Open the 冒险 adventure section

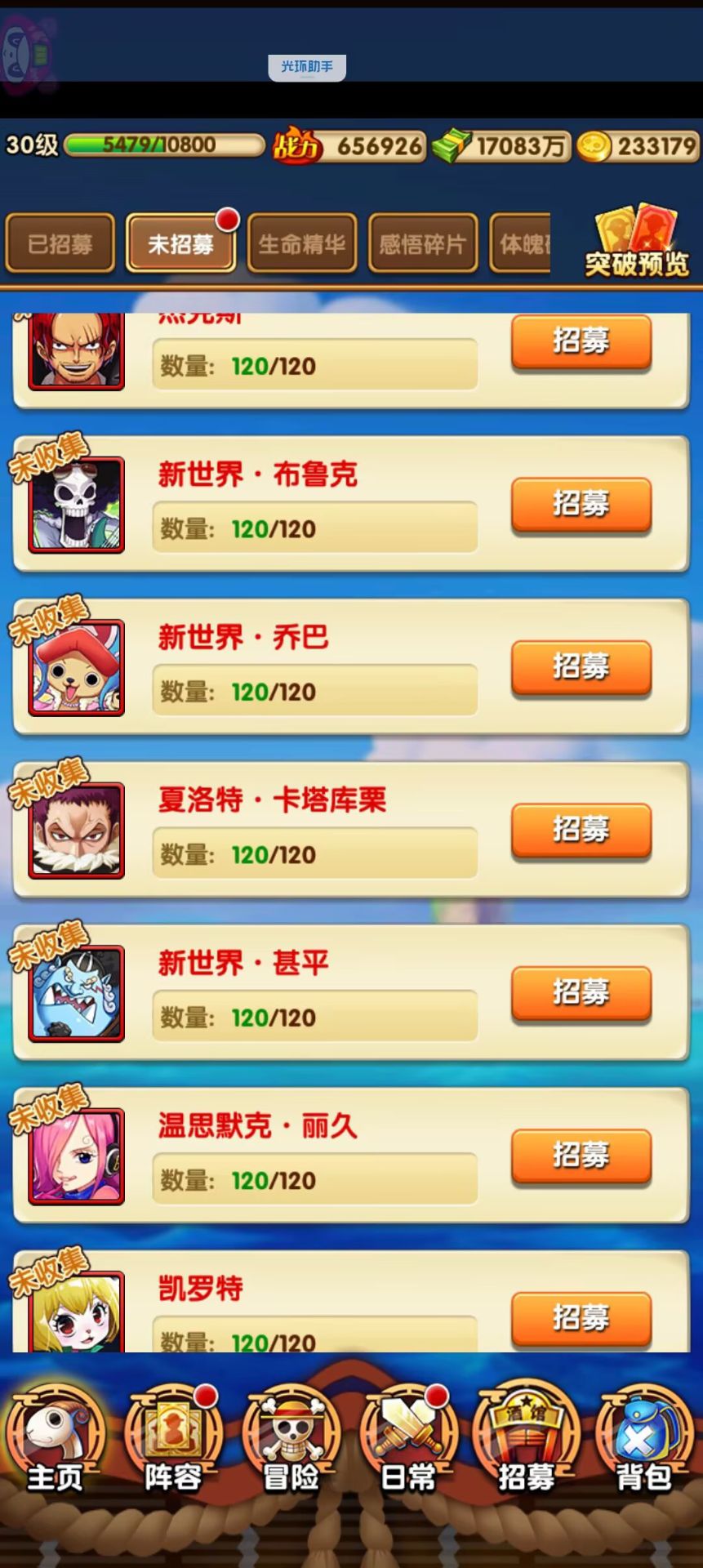[291, 1439]
